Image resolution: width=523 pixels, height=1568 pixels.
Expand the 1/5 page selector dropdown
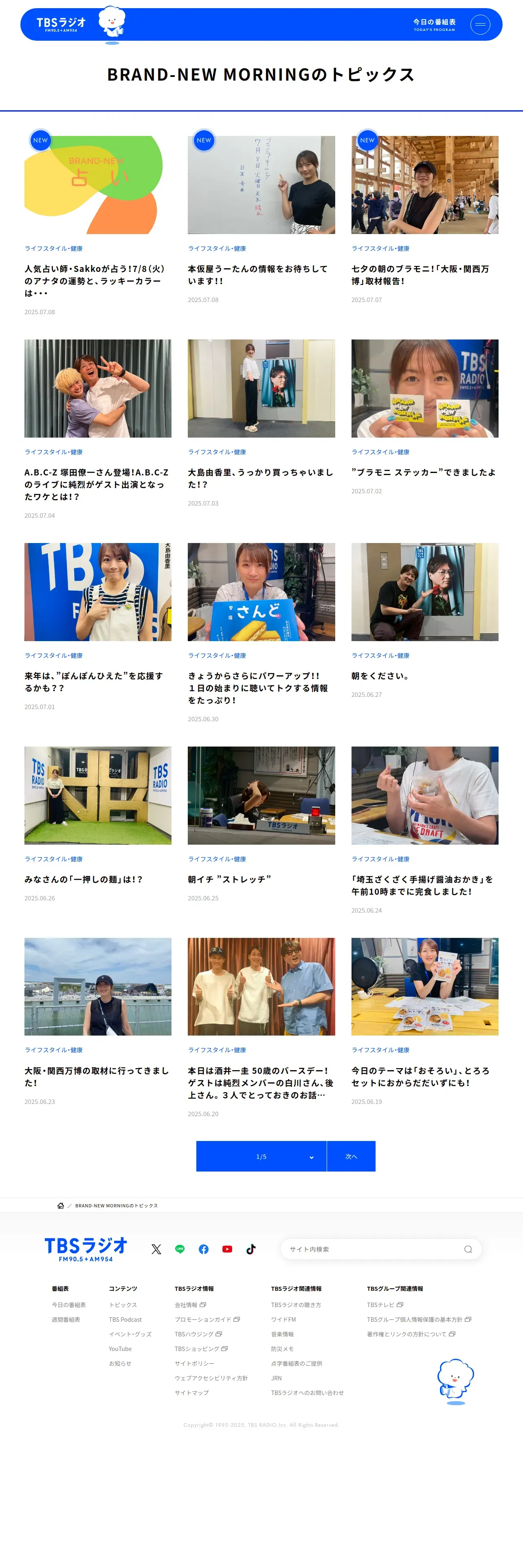tap(261, 1156)
